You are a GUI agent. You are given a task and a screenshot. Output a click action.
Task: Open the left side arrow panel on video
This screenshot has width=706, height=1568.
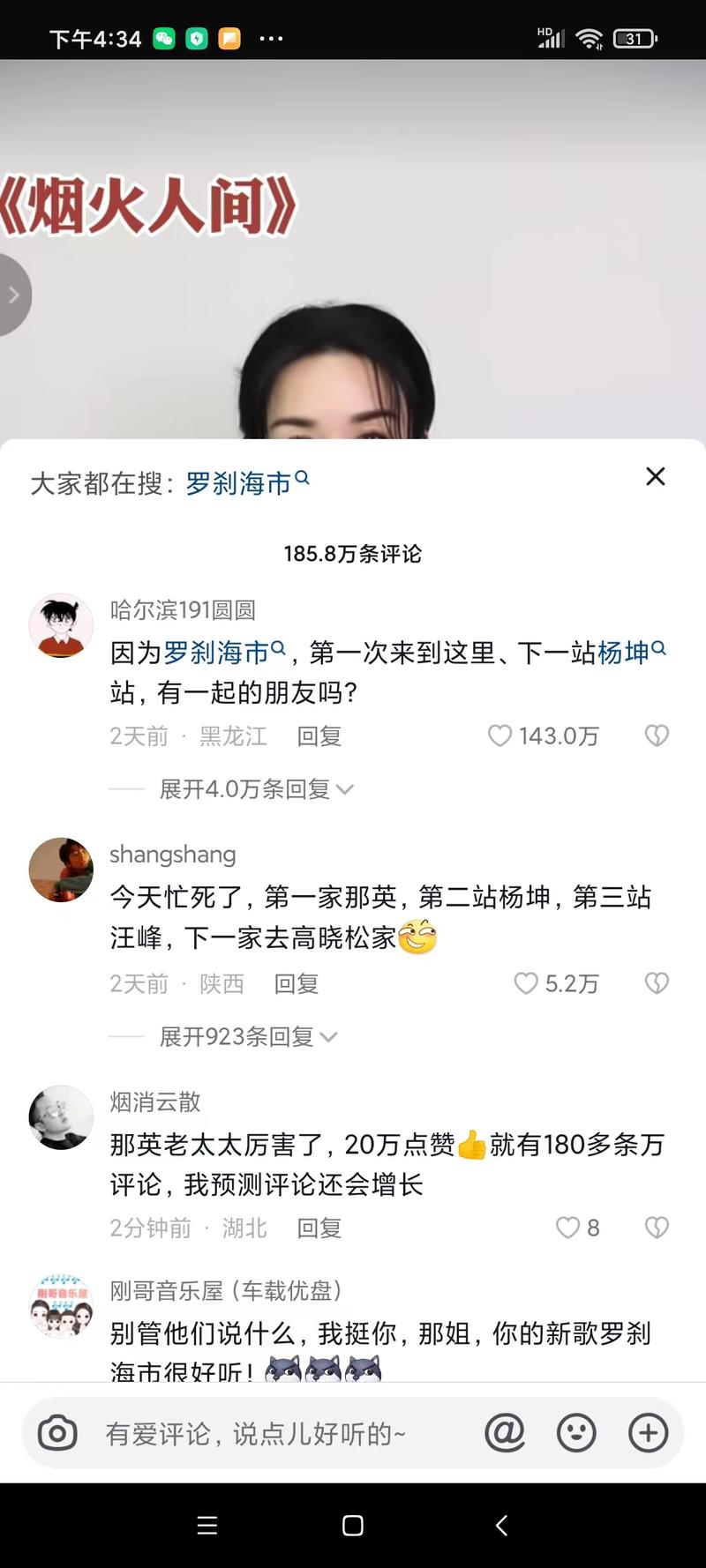12,295
